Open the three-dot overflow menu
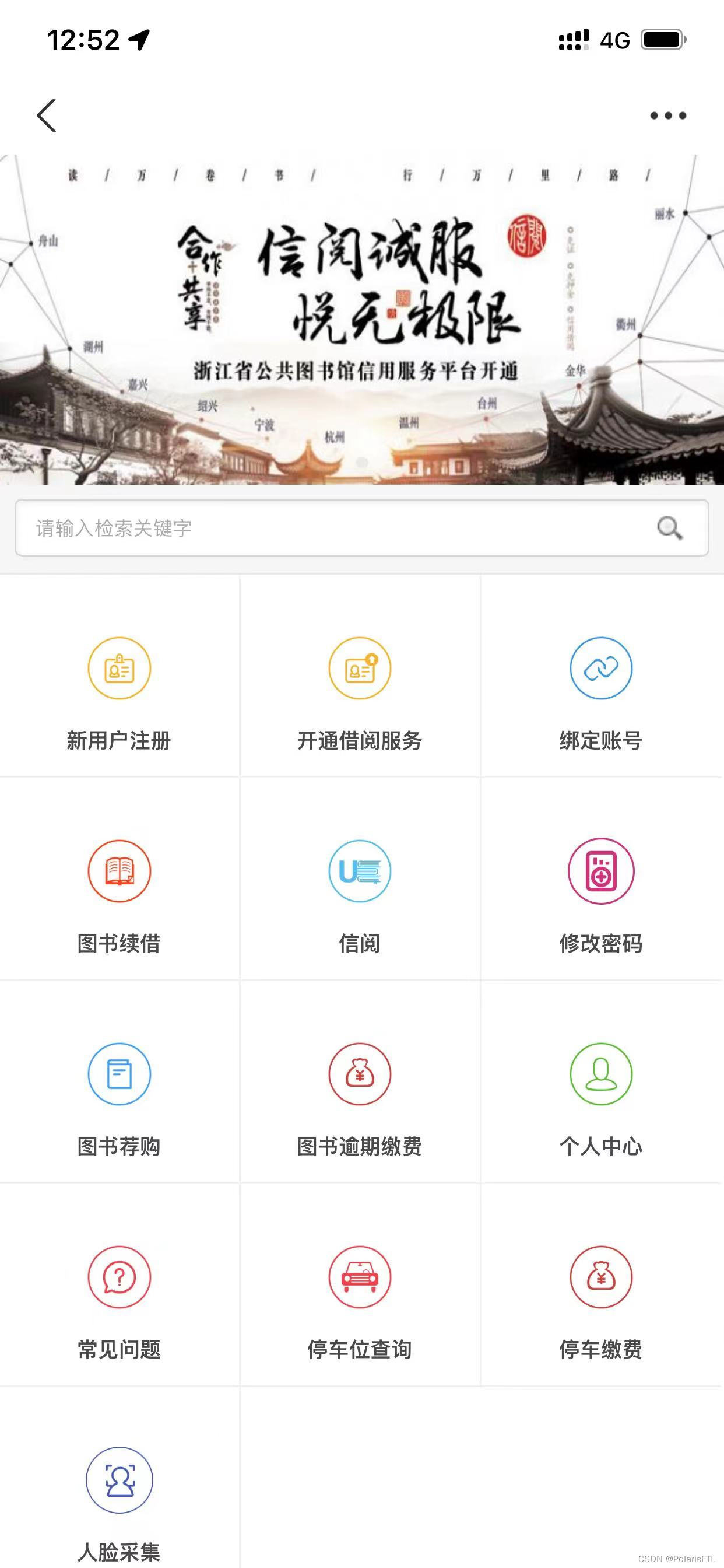724x1568 pixels. point(667,116)
